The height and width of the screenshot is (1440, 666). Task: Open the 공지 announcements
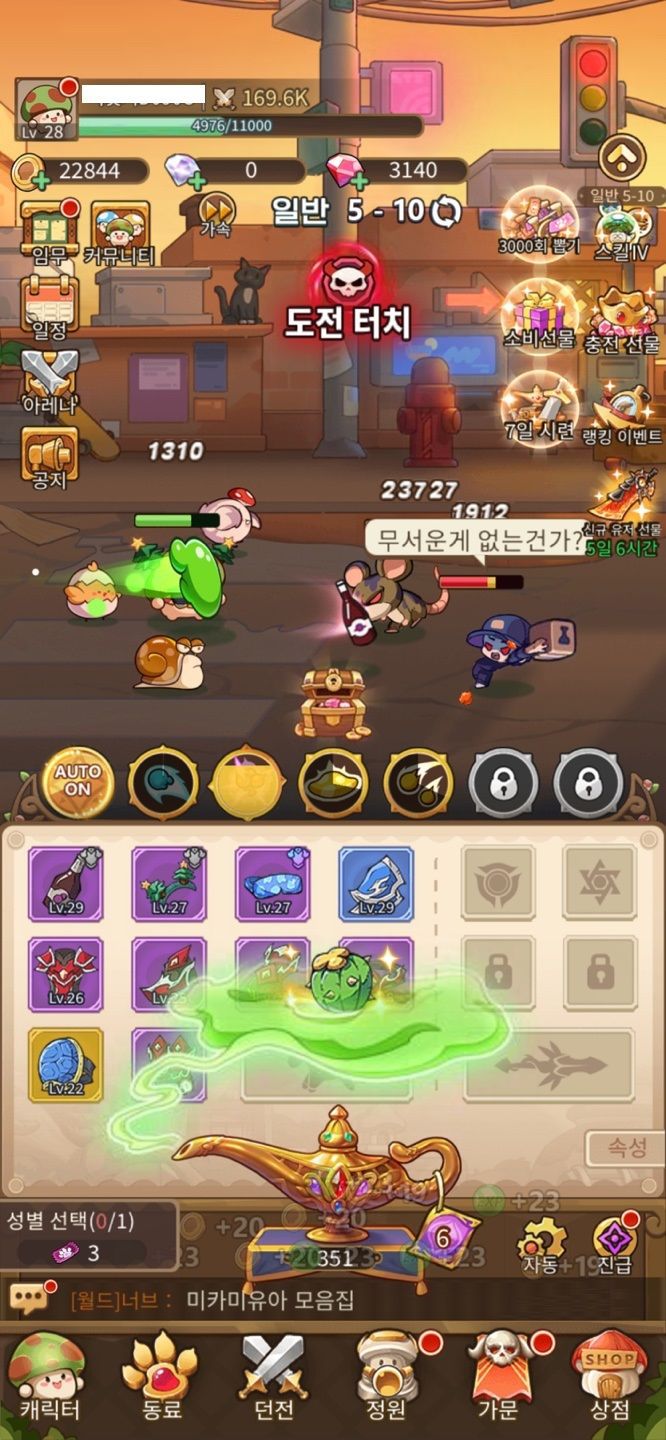(49, 457)
